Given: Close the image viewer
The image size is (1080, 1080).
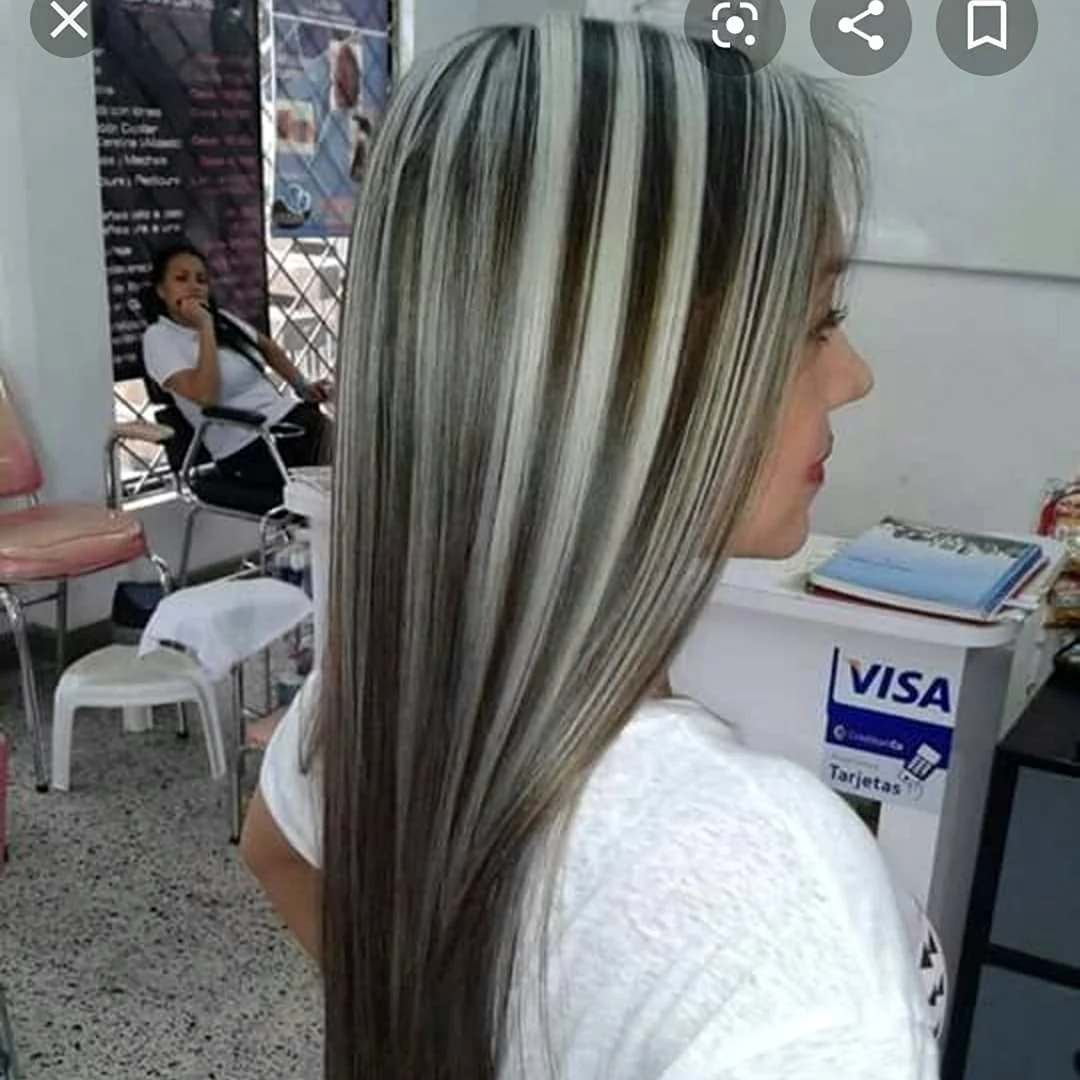Looking at the screenshot, I should pos(68,20).
